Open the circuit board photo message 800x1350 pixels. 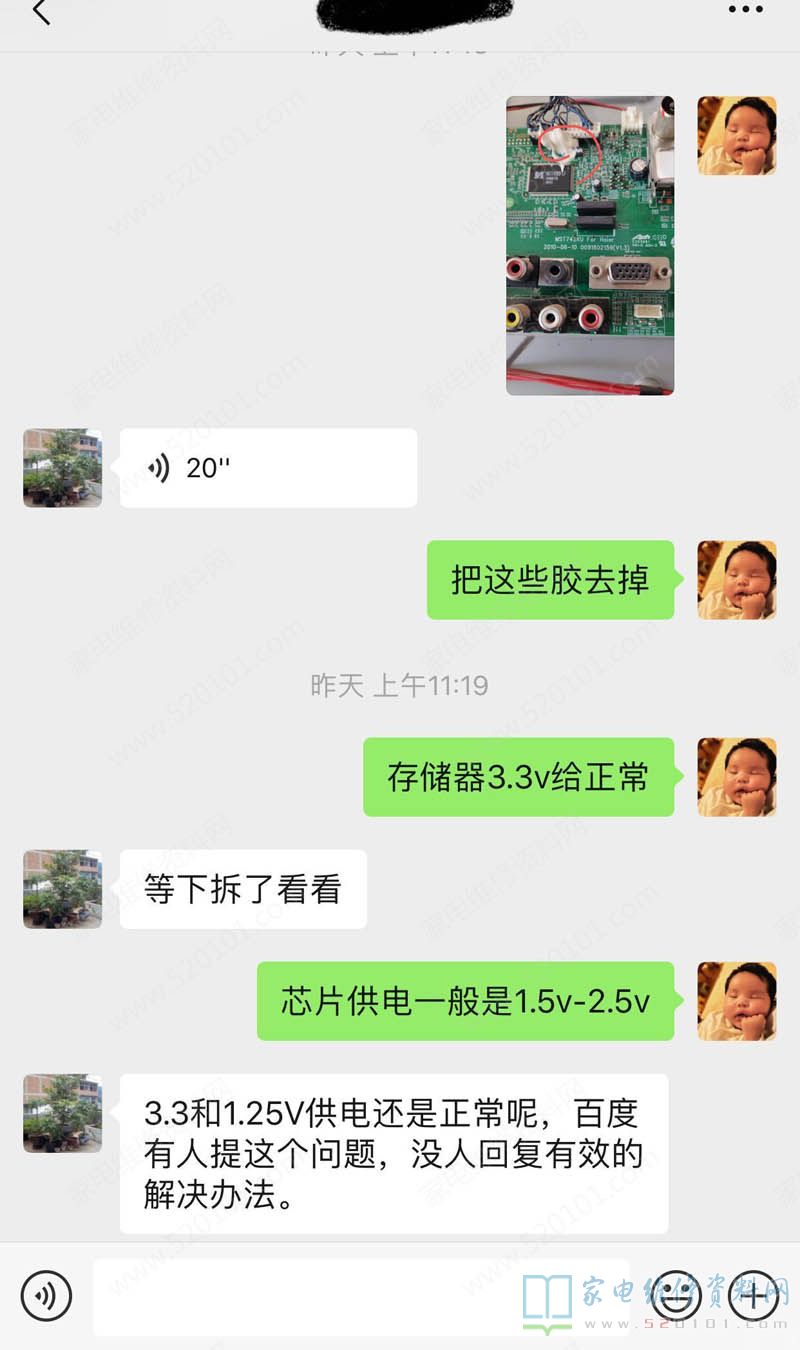(x=589, y=245)
